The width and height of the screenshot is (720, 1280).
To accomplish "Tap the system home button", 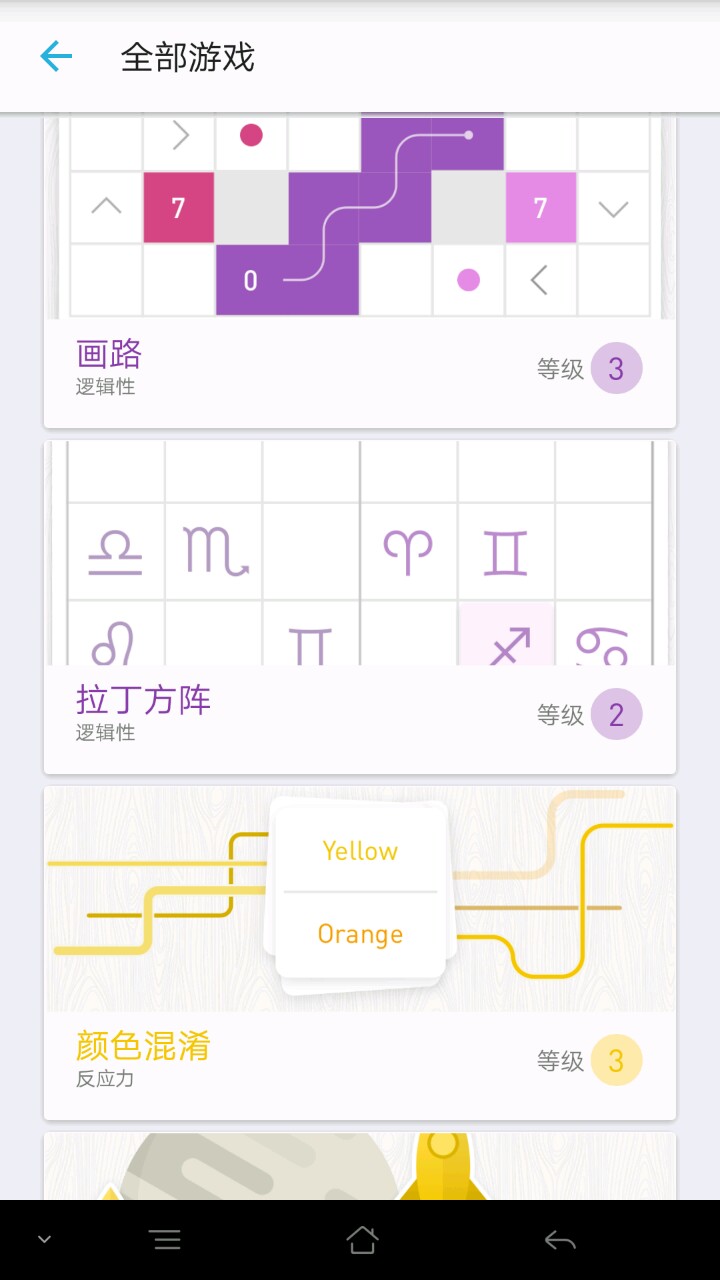I will click(x=361, y=1240).
